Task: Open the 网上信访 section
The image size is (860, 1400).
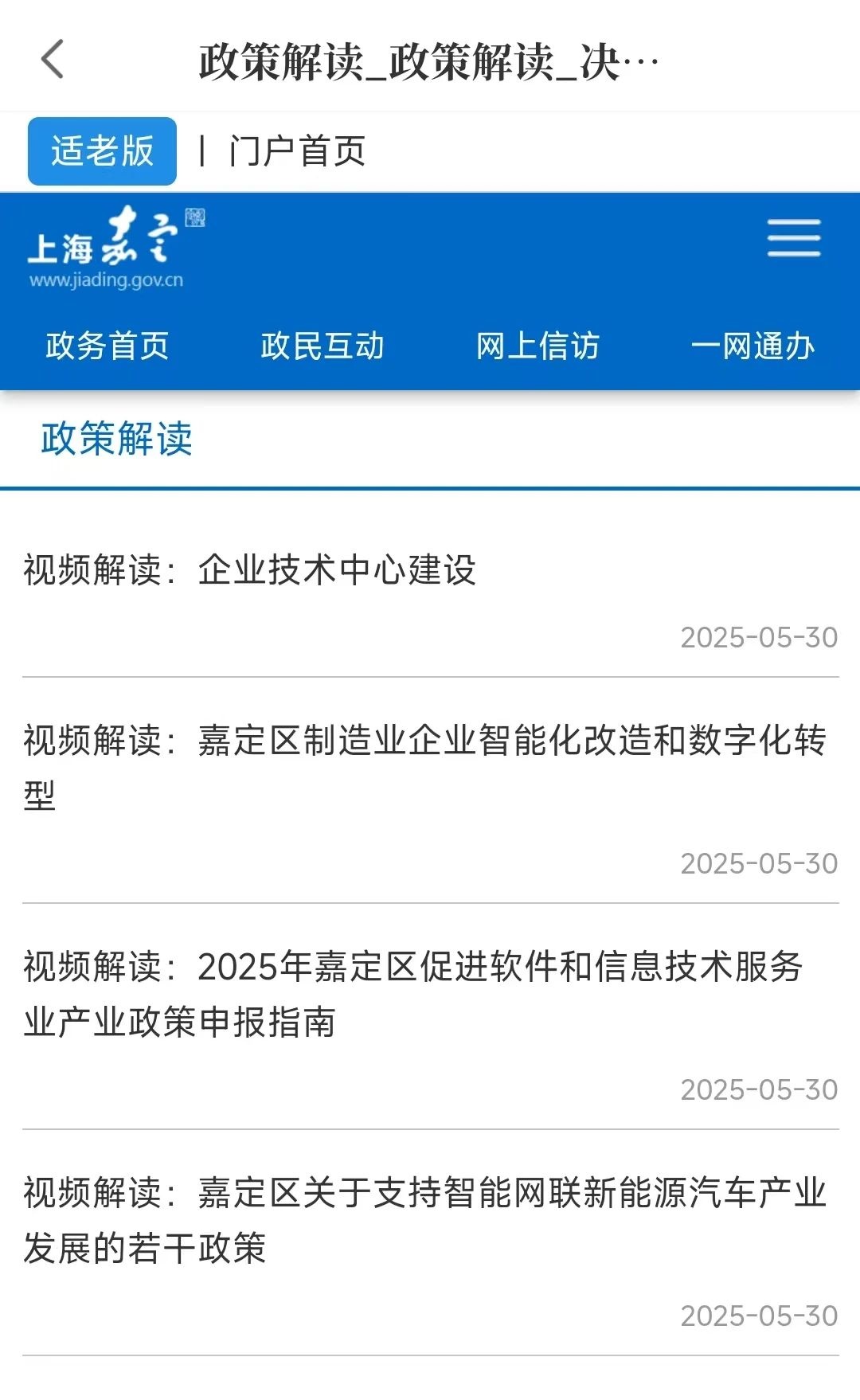Action: point(537,346)
